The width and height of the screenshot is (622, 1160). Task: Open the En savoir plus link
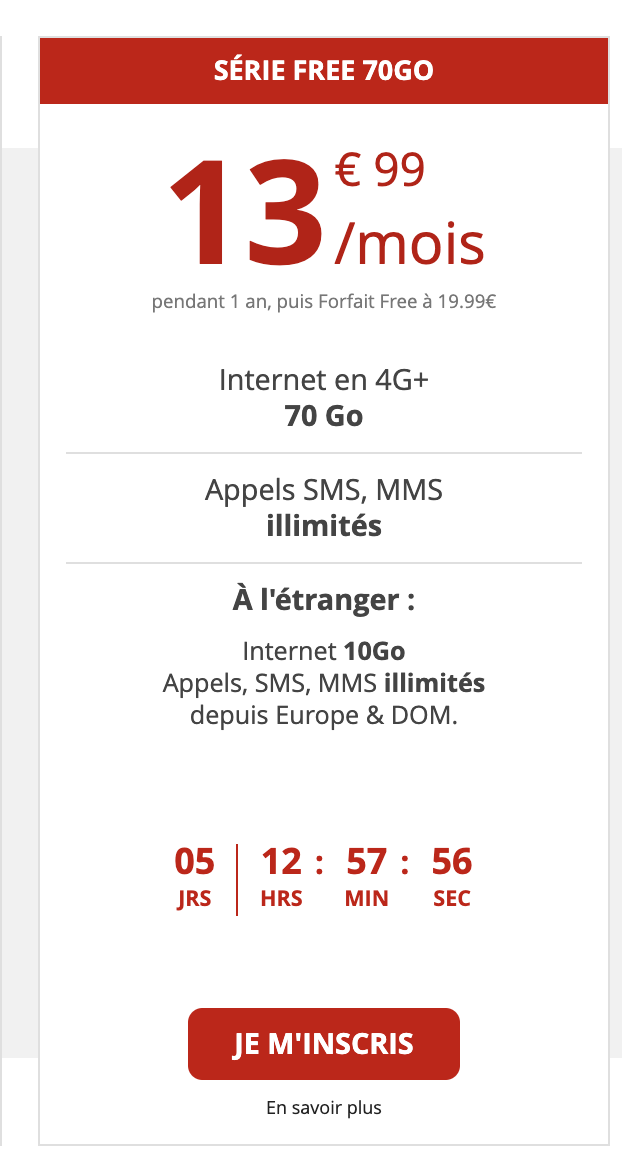tap(323, 1108)
